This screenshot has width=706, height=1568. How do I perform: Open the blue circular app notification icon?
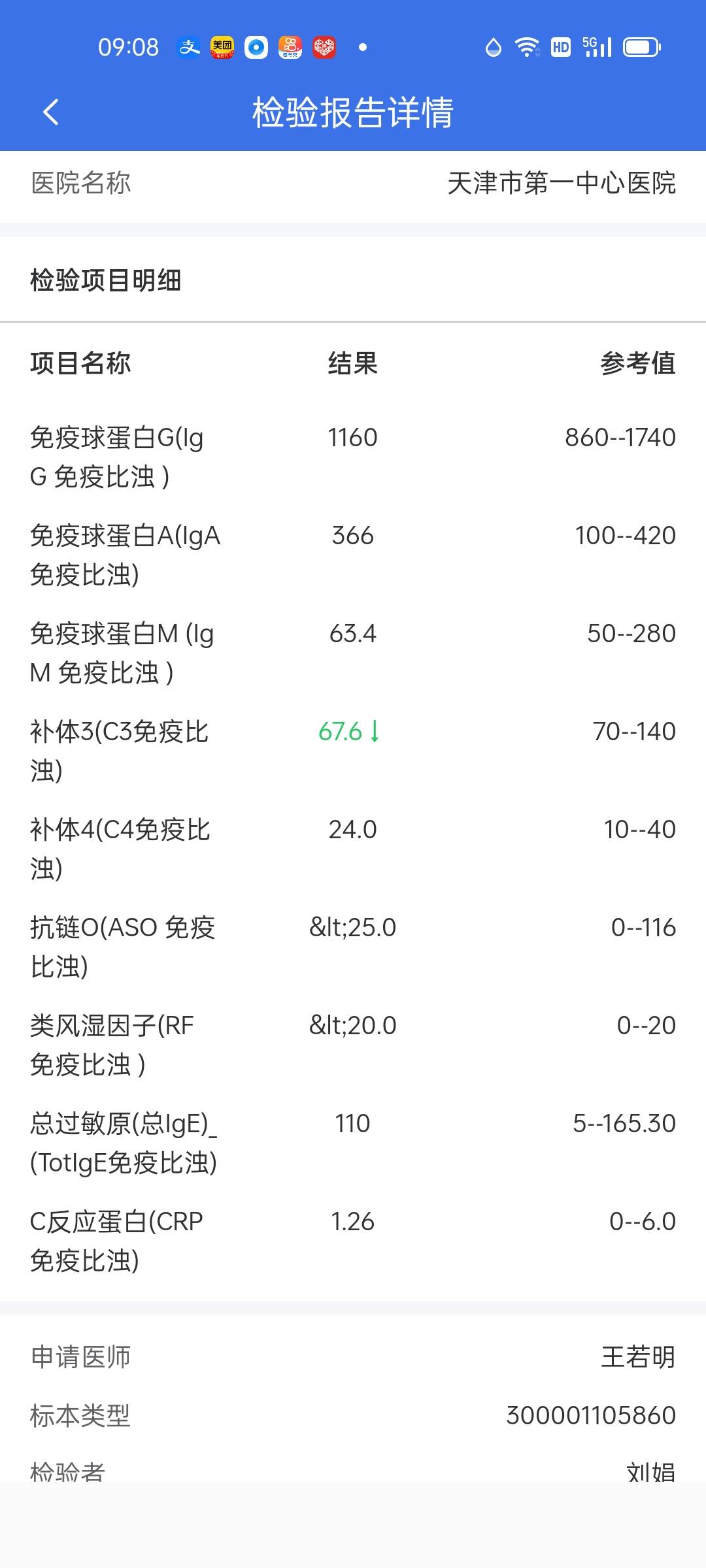tap(256, 47)
